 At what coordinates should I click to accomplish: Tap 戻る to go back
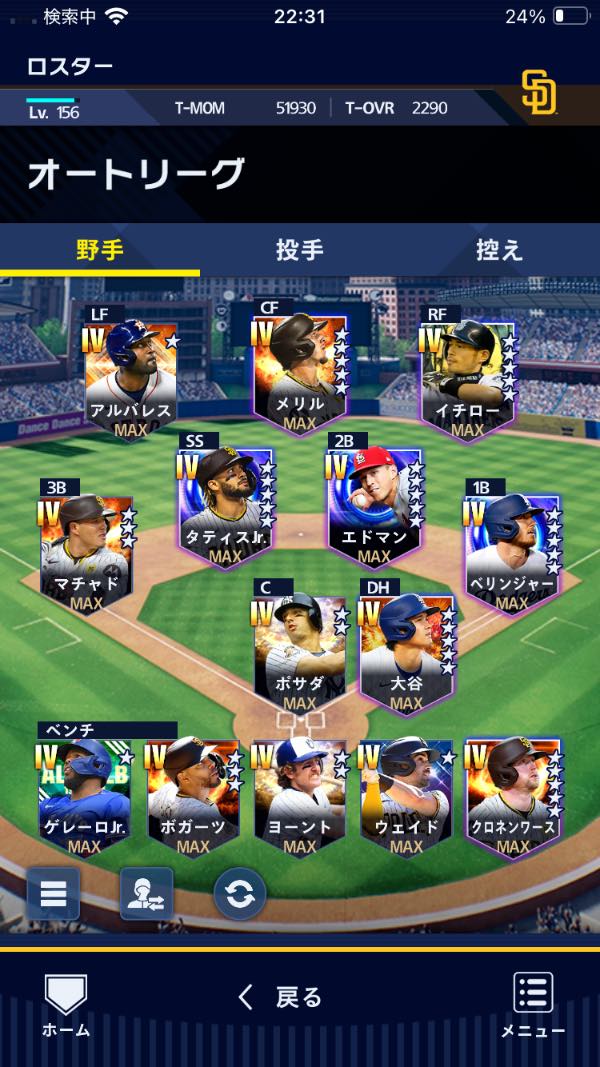point(280,998)
